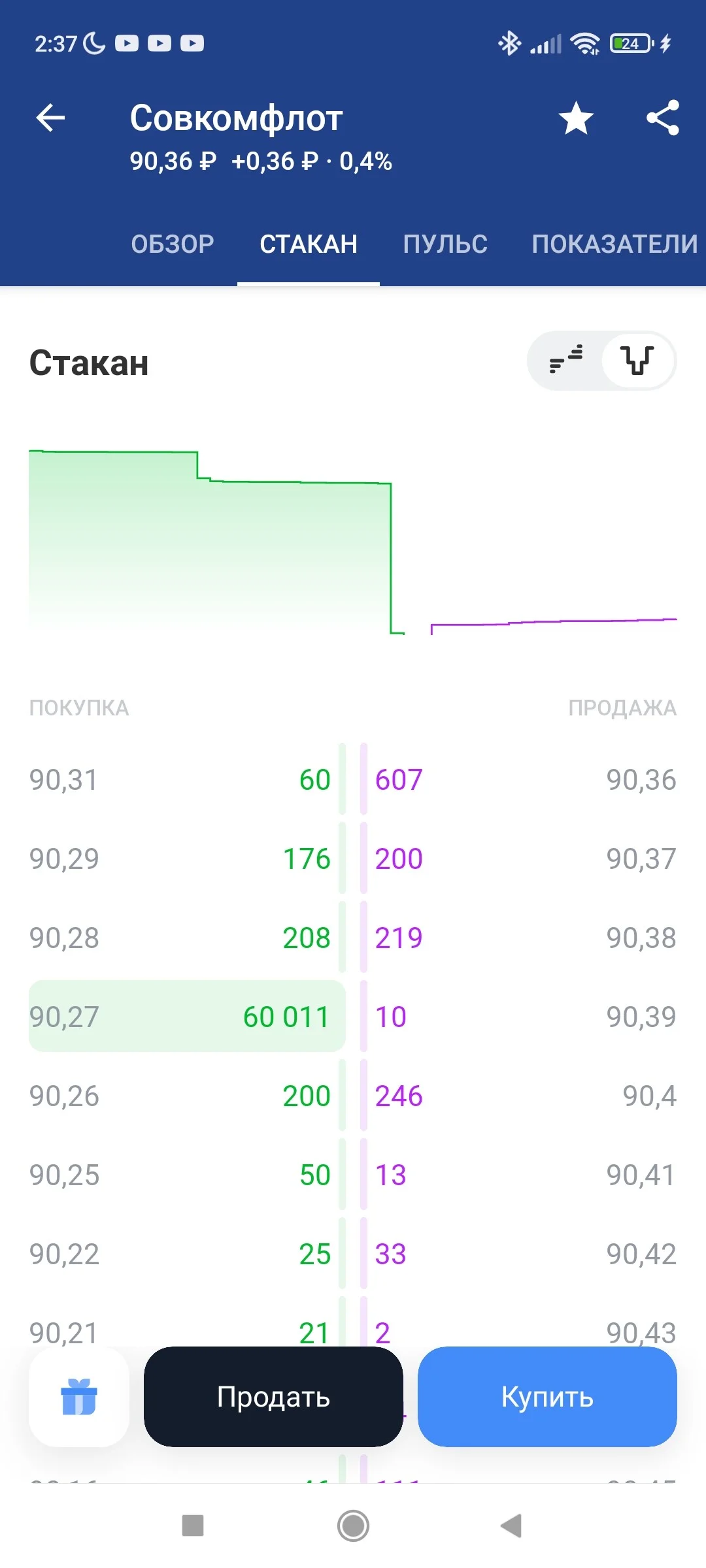Share the Совкомфлот stock page

663,118
